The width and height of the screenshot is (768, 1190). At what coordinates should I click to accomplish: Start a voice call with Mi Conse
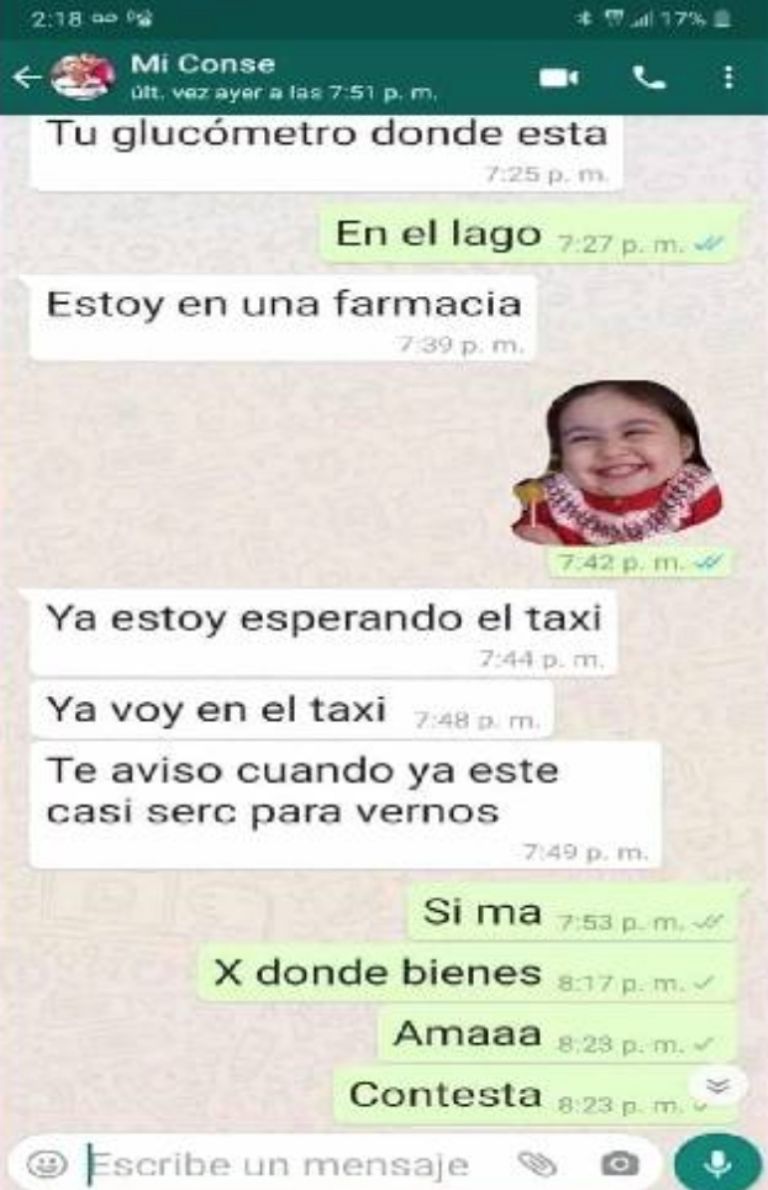pos(649,77)
